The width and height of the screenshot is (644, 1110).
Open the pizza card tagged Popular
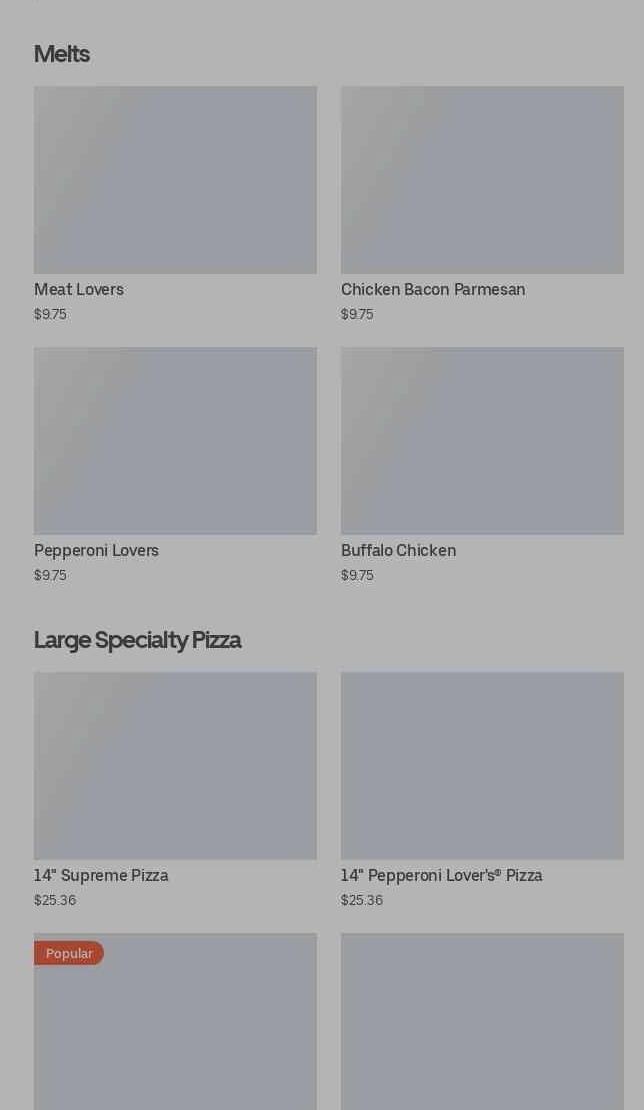tap(175, 1030)
